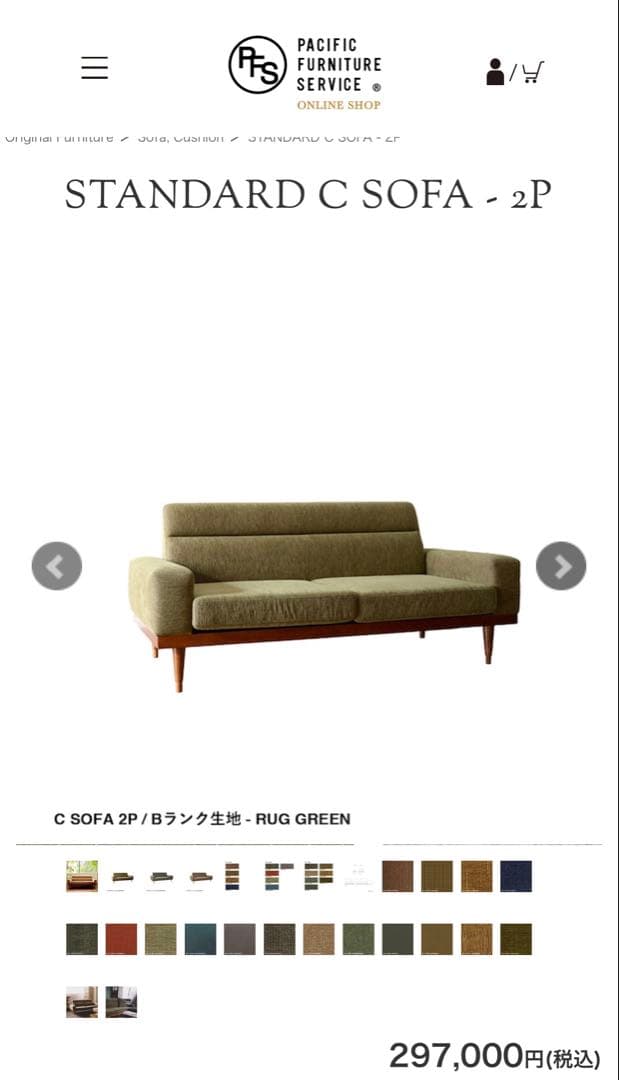The height and width of the screenshot is (1080, 619).
Task: Show the next sofa image
Action: point(561,567)
